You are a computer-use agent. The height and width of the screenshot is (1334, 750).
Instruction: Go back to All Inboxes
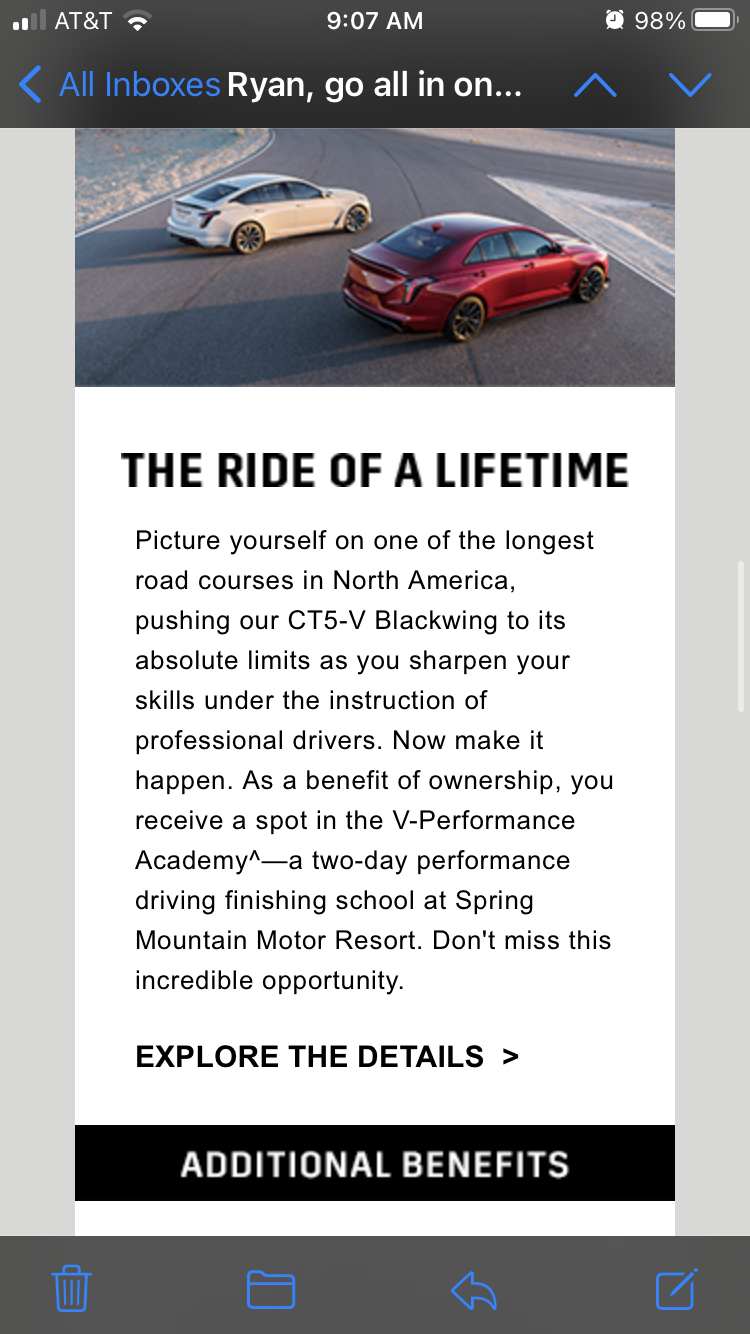pyautogui.click(x=120, y=85)
